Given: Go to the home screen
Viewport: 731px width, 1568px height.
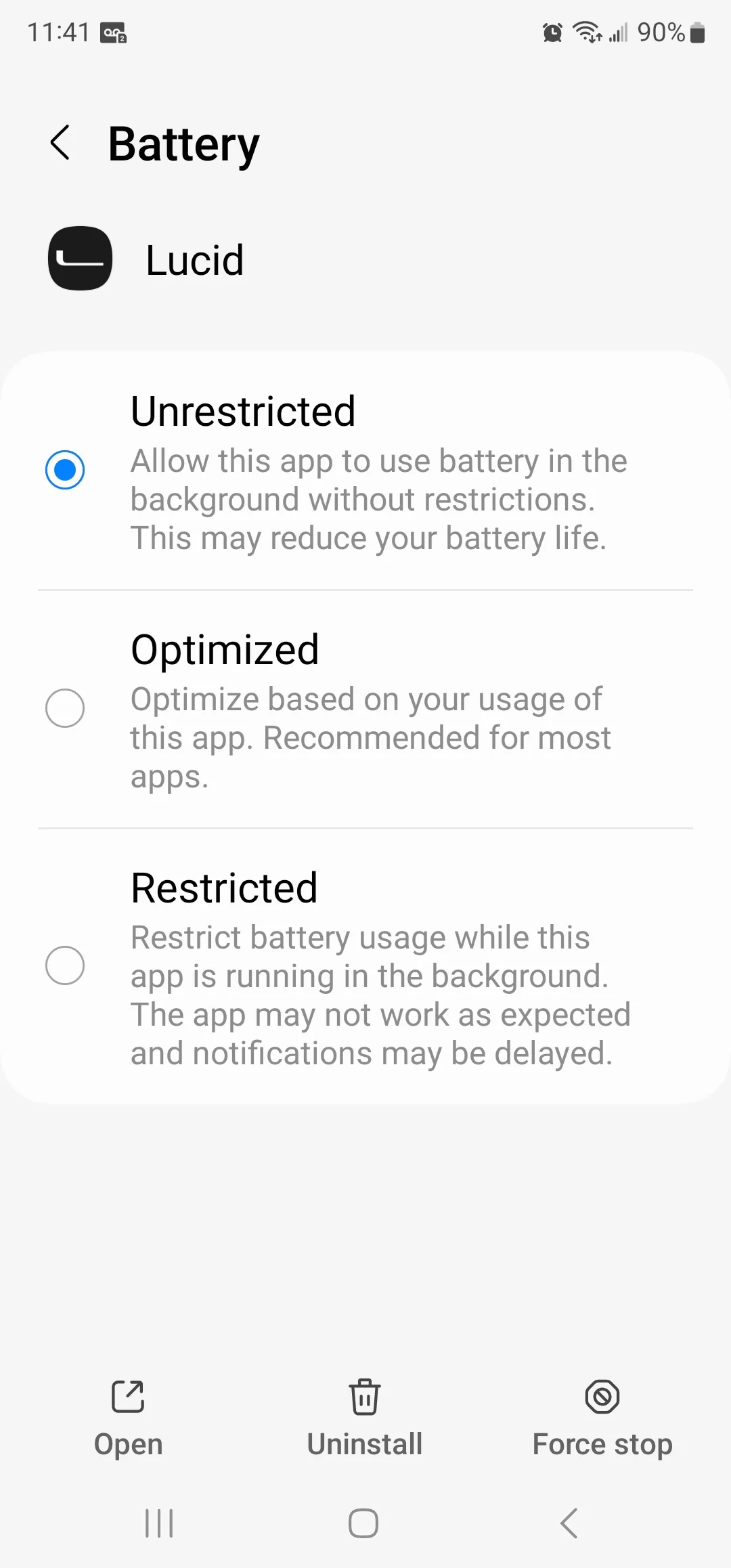Looking at the screenshot, I should 363,1524.
